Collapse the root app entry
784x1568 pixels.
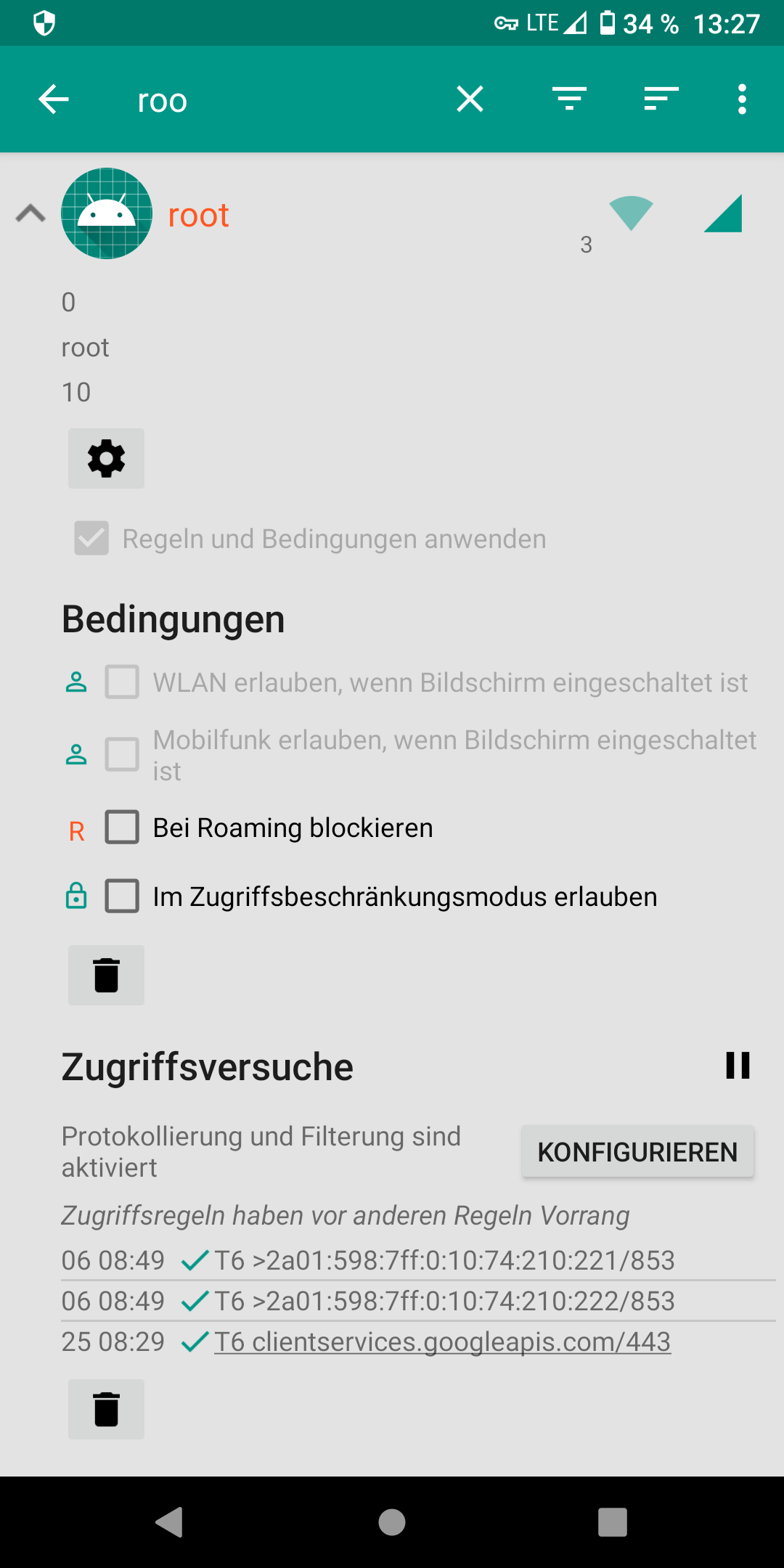[30, 214]
